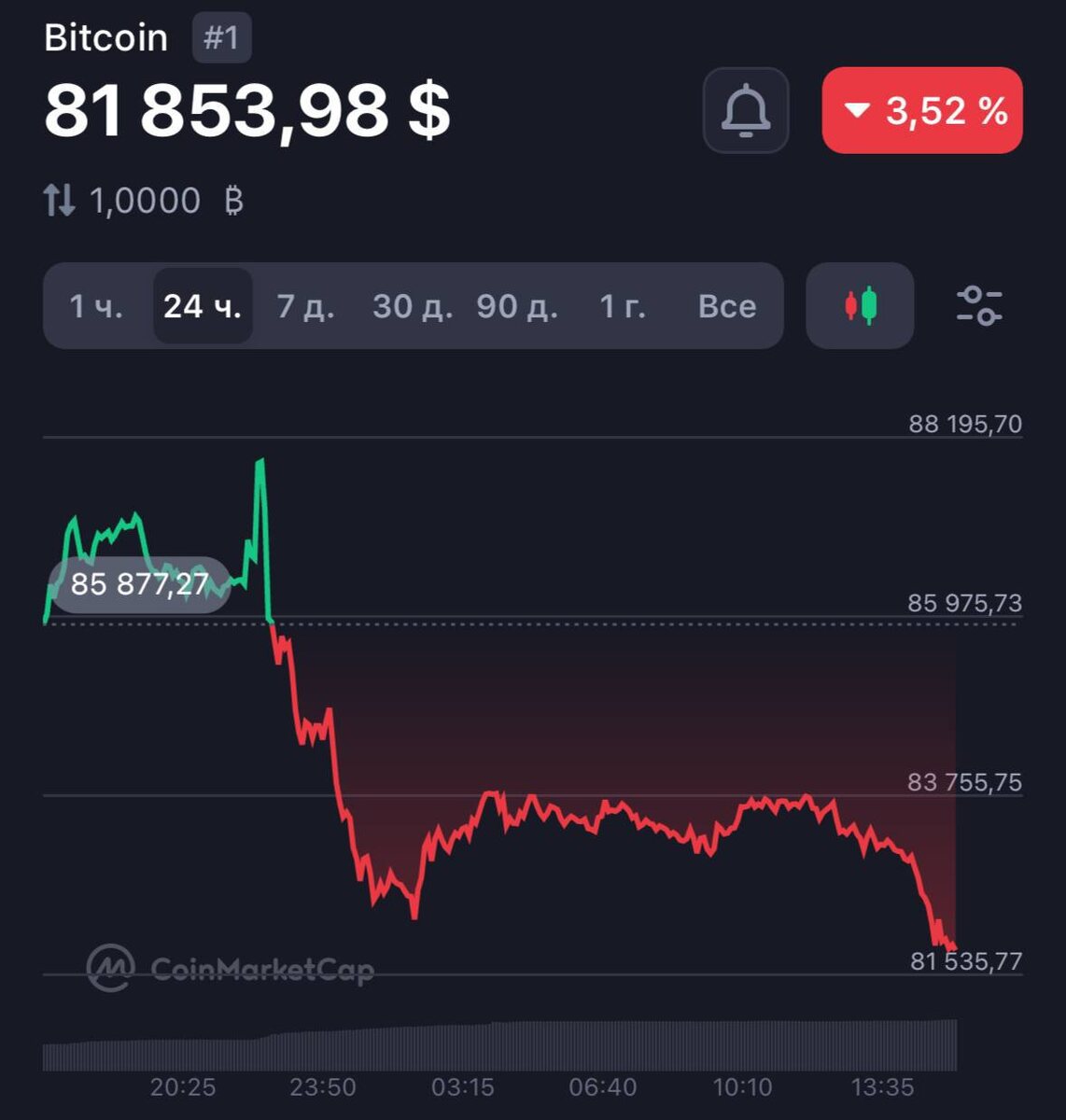Switch chart to 30 д. range

[413, 306]
